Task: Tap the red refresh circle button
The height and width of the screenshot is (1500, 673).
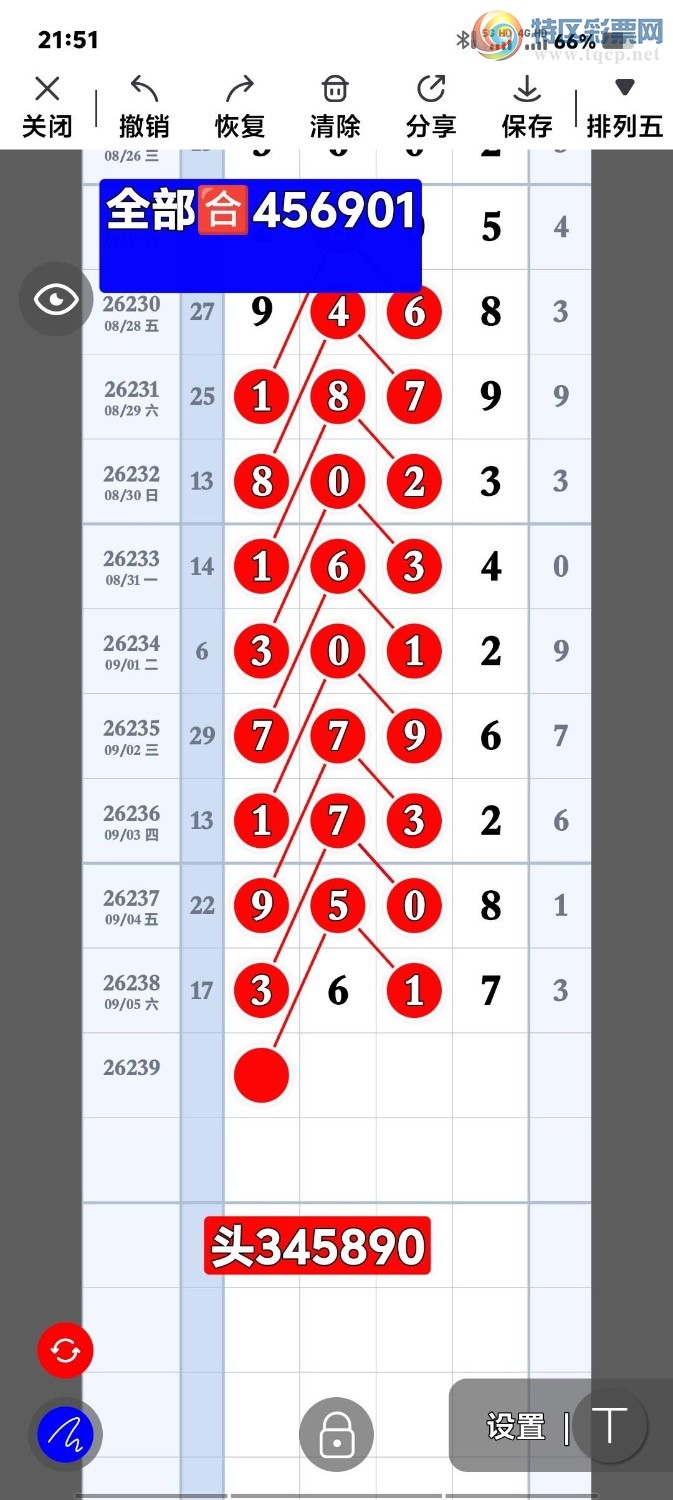Action: point(66,1351)
